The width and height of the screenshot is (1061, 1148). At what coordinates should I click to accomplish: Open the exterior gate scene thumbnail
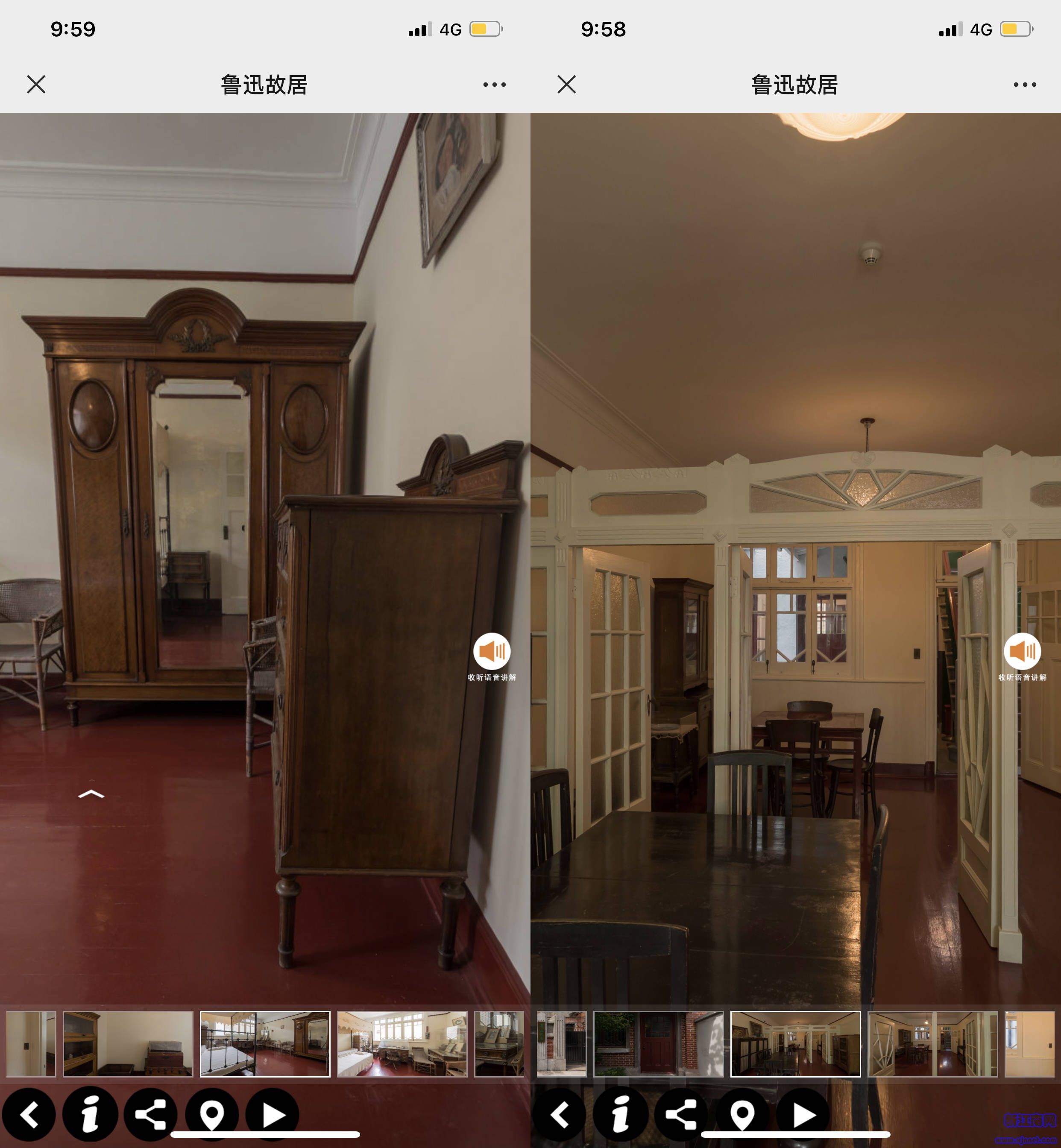tap(562, 1044)
